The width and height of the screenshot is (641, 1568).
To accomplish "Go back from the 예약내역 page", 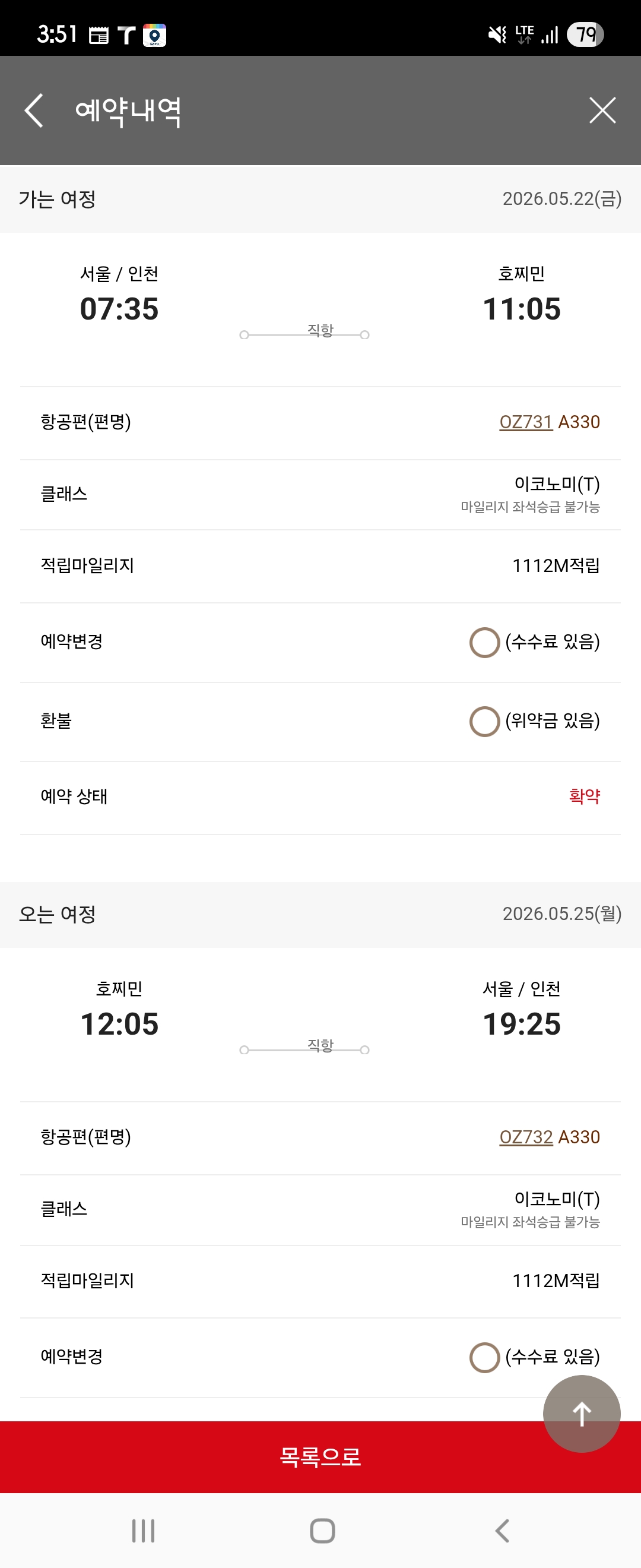I will 34,111.
